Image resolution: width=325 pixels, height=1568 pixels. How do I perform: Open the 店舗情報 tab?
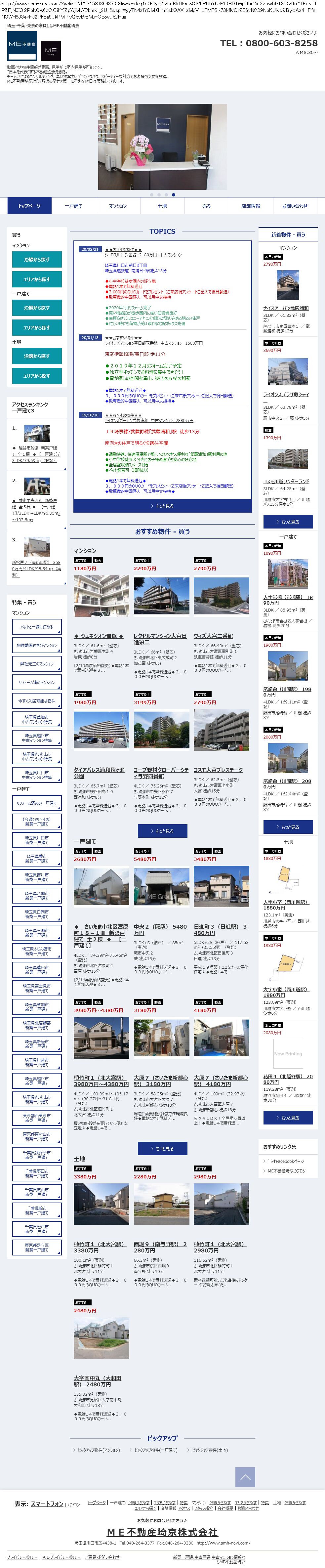tap(251, 206)
